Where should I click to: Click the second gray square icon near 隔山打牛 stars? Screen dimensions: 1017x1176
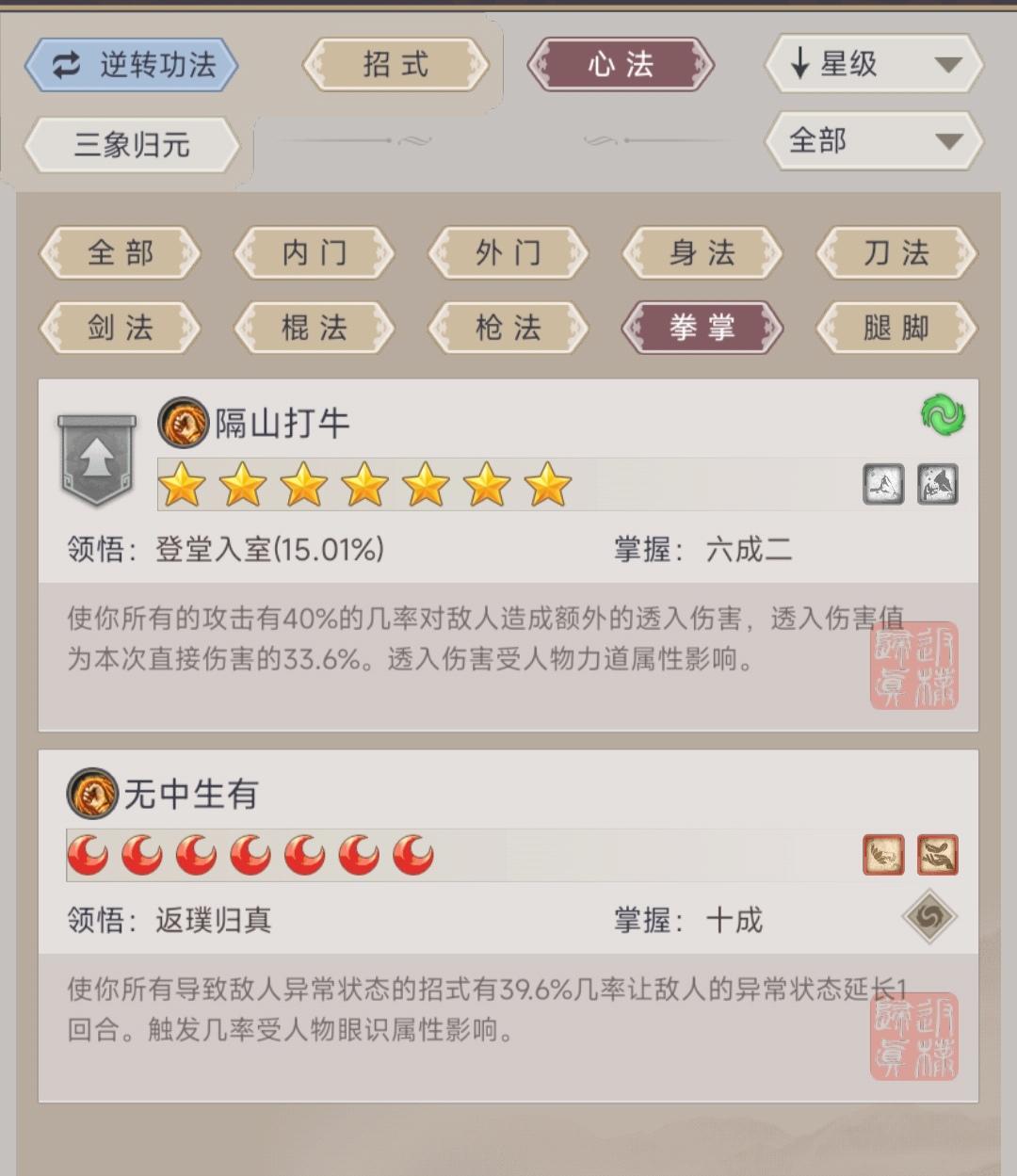click(x=939, y=484)
